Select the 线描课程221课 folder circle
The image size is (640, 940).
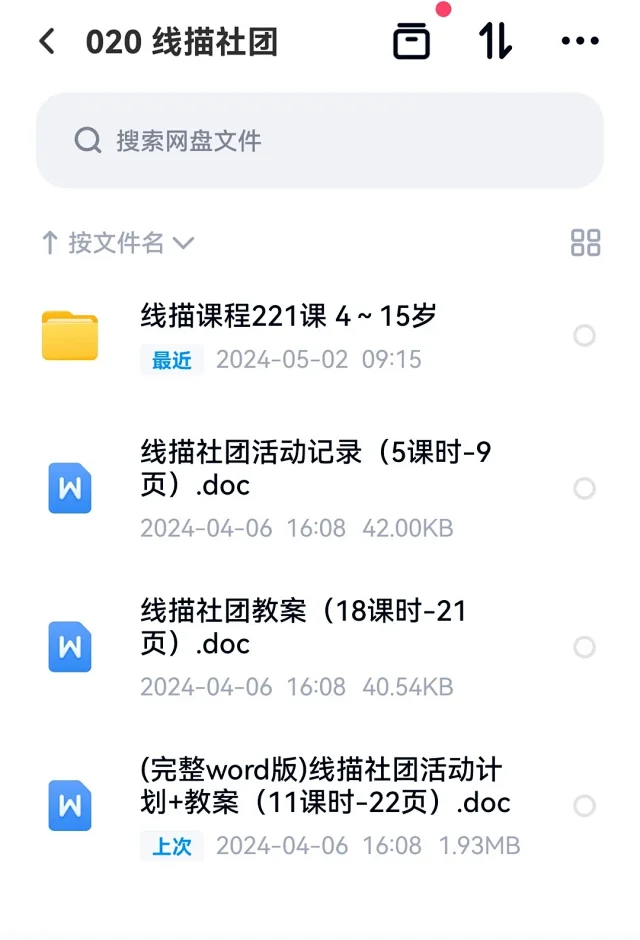coord(584,336)
